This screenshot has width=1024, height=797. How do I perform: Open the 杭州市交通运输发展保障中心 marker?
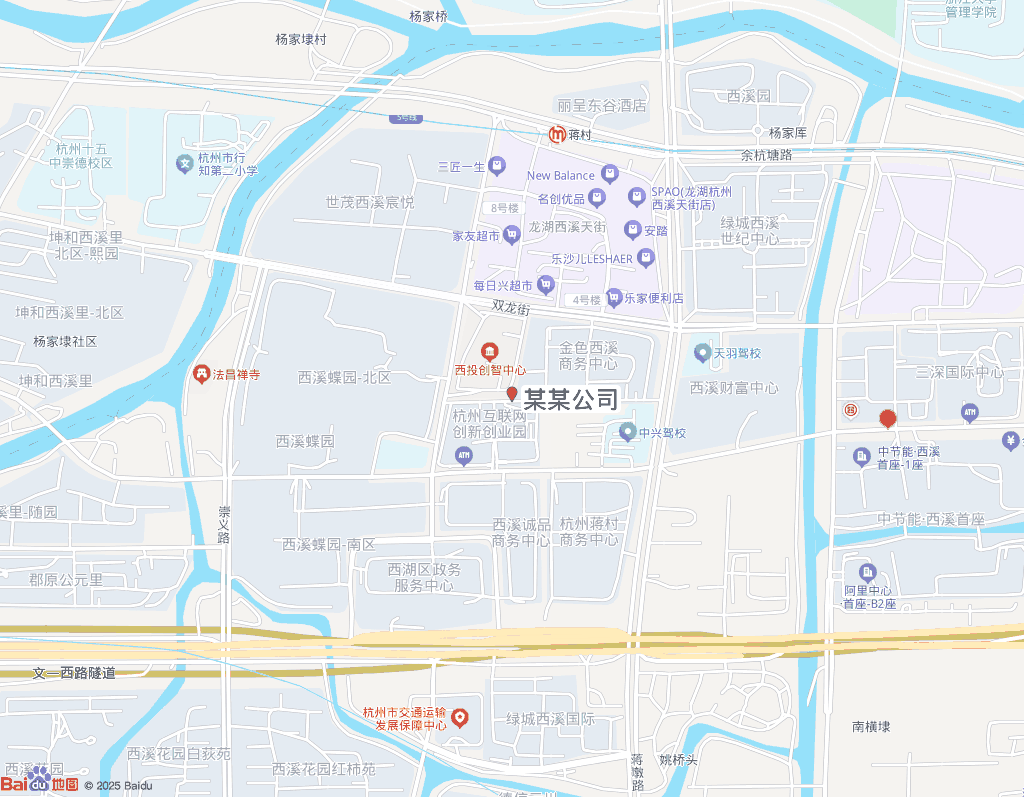(460, 717)
